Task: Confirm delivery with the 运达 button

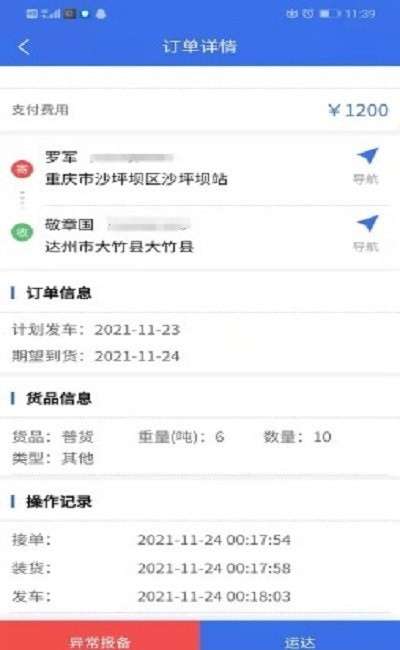Action: [x=300, y=635]
